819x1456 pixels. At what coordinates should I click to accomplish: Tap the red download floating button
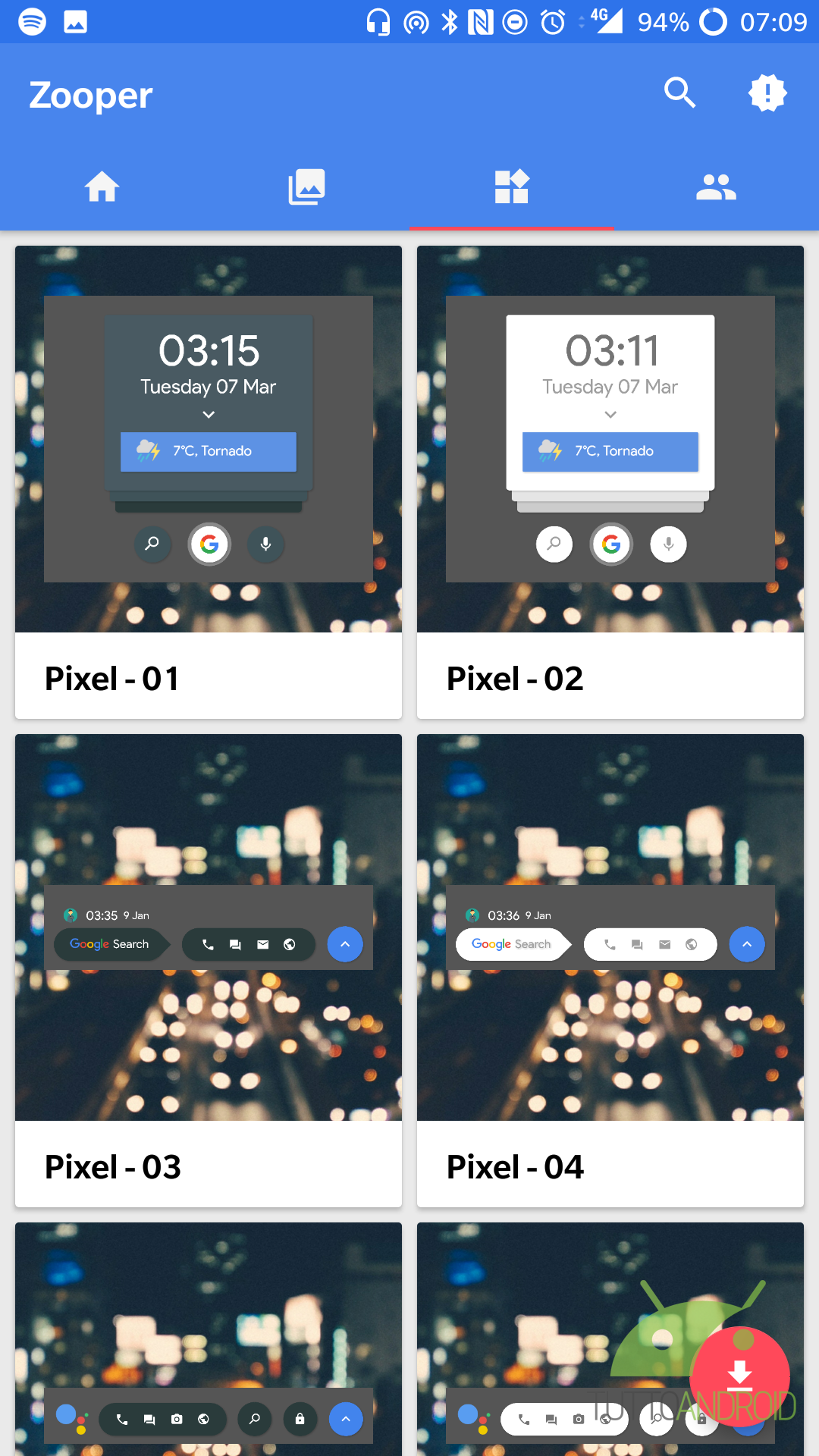tap(740, 1376)
